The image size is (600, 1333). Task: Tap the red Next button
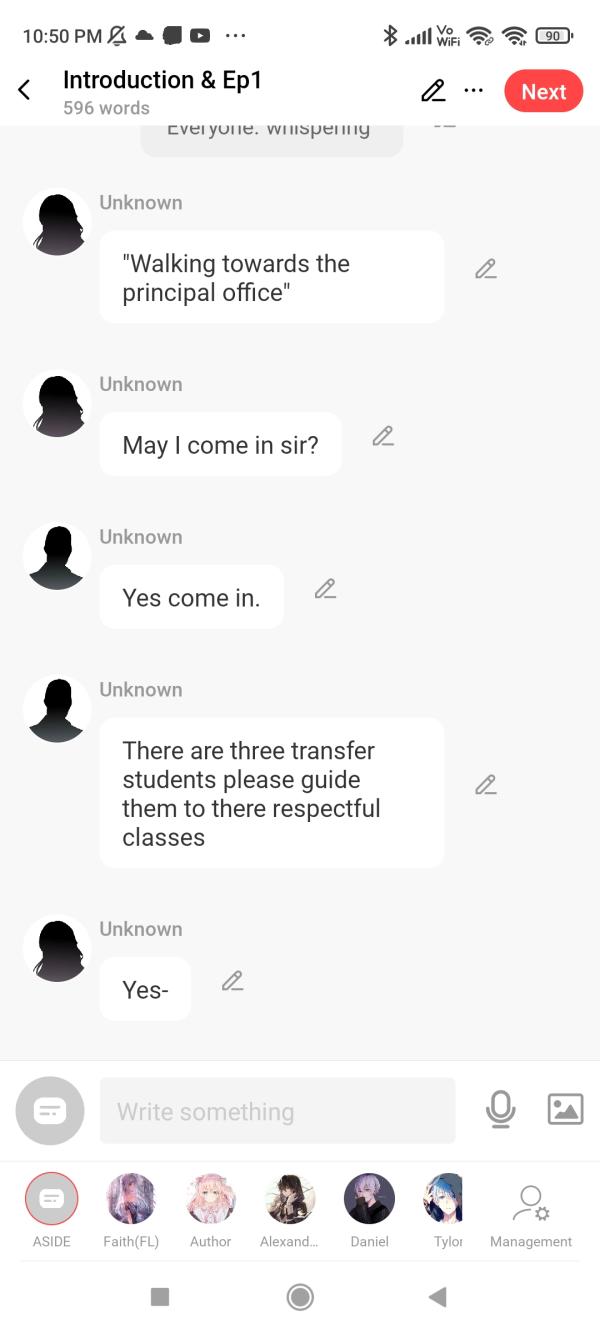click(543, 92)
